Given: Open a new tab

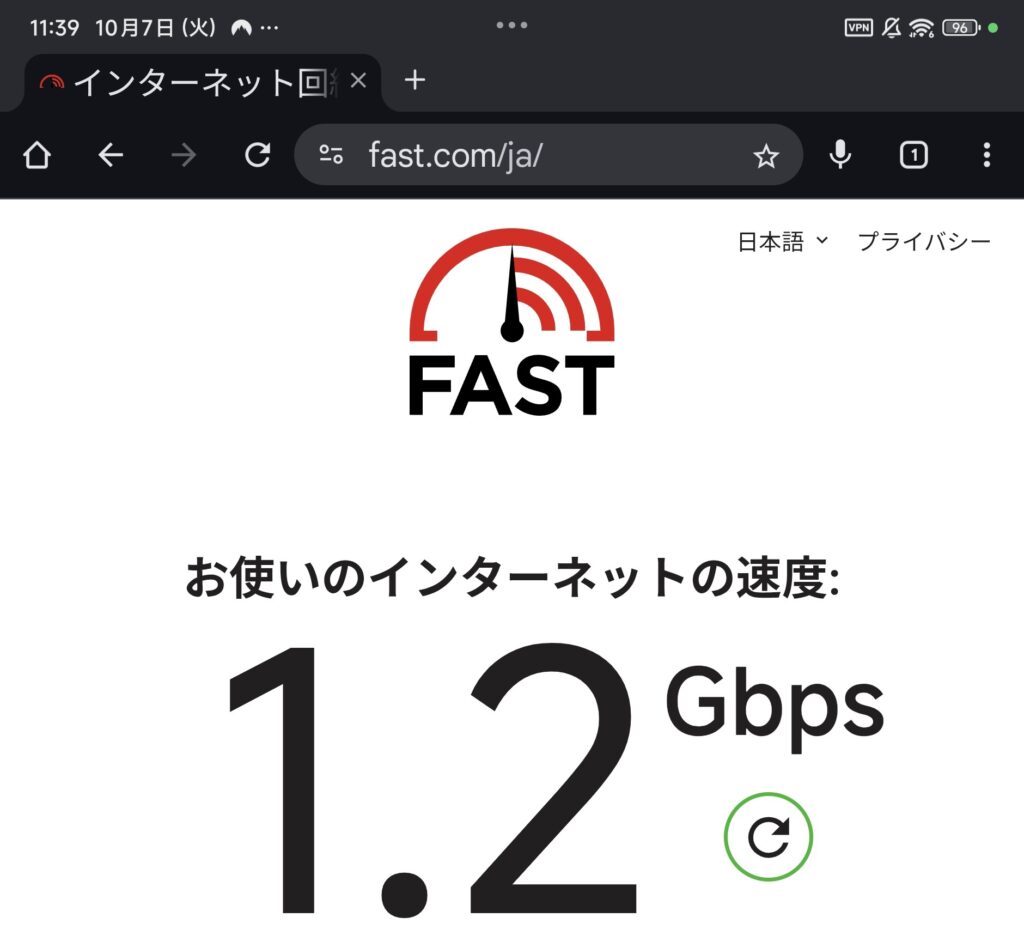Looking at the screenshot, I should point(415,81).
